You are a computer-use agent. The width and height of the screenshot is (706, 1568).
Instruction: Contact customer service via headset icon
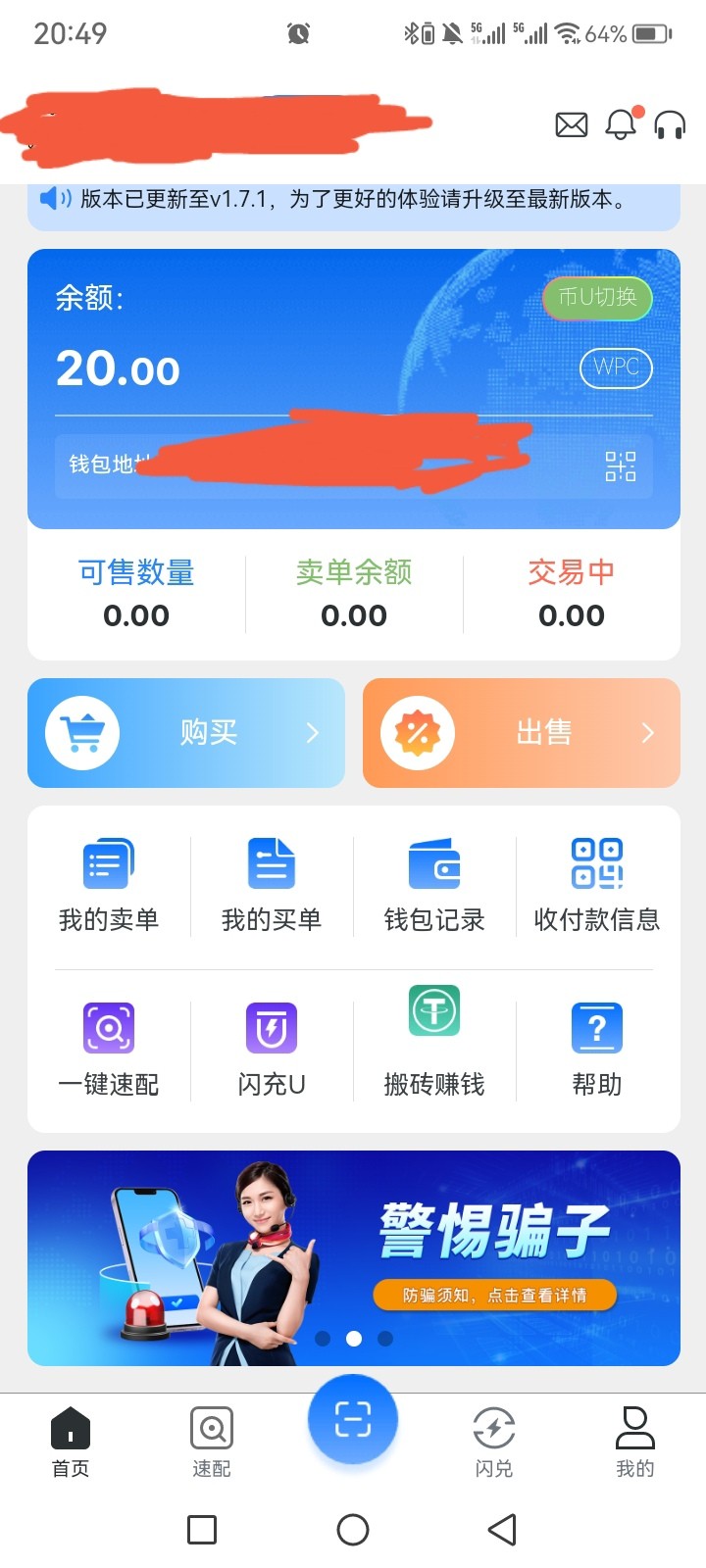tap(670, 124)
